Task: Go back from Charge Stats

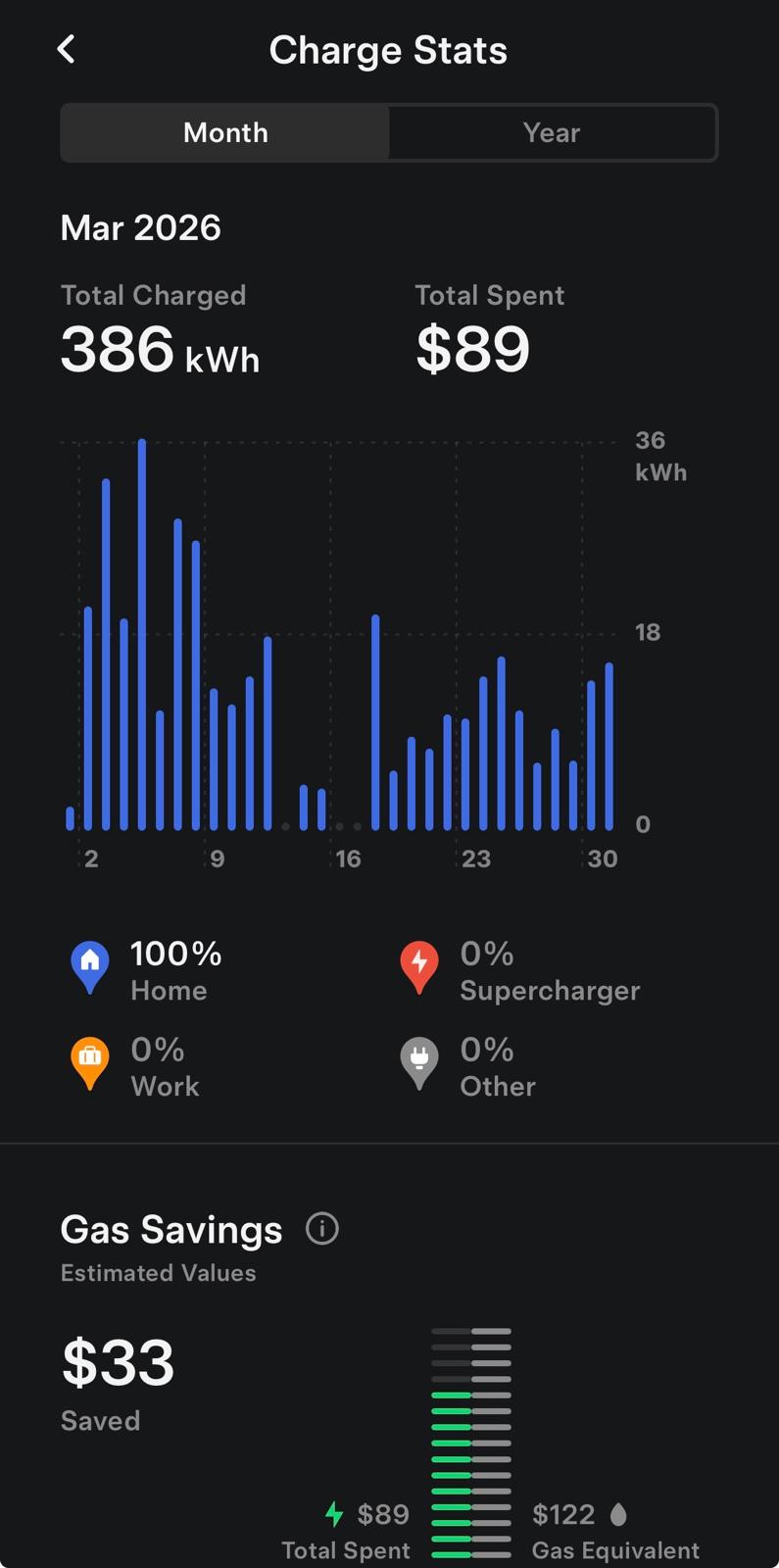Action: tap(66, 49)
